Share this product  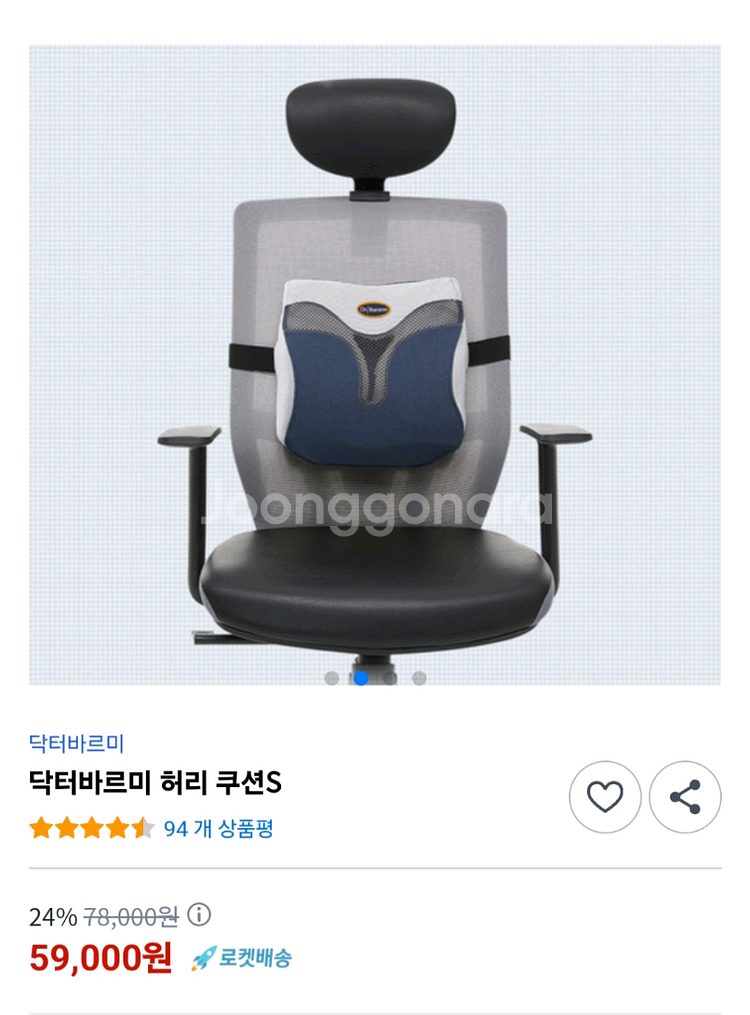click(x=685, y=797)
